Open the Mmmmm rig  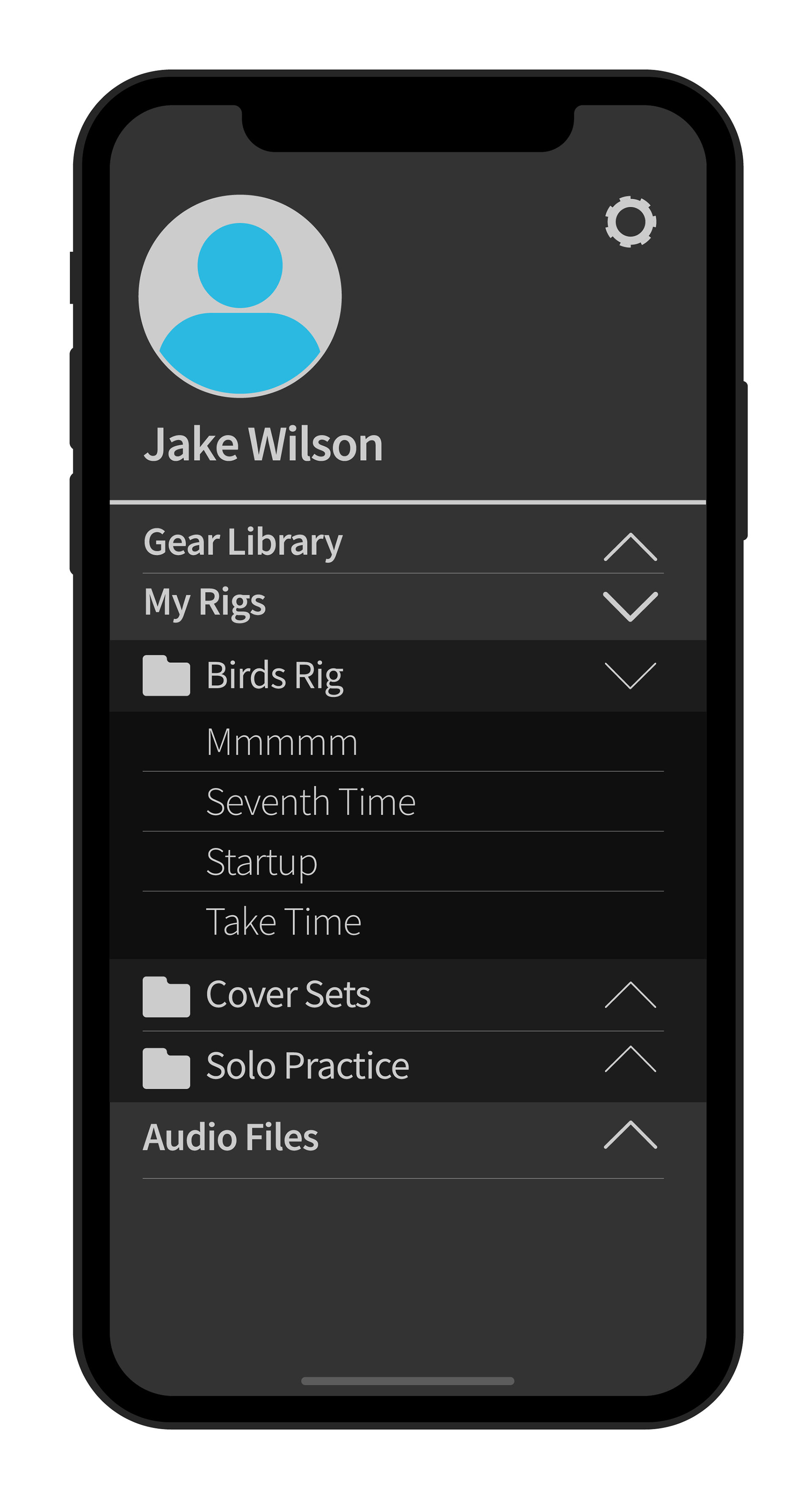pyautogui.click(x=403, y=742)
